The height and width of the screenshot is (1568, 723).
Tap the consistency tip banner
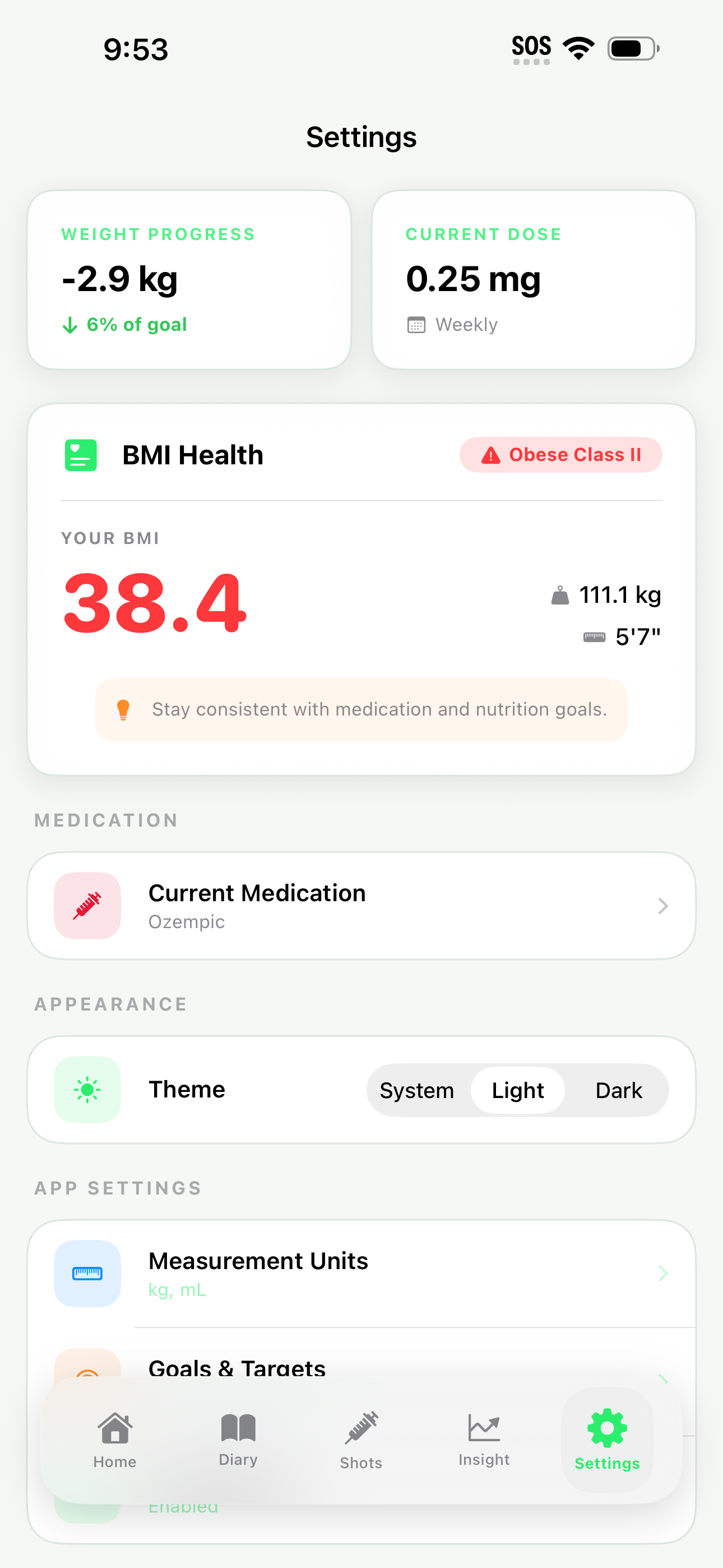360,710
